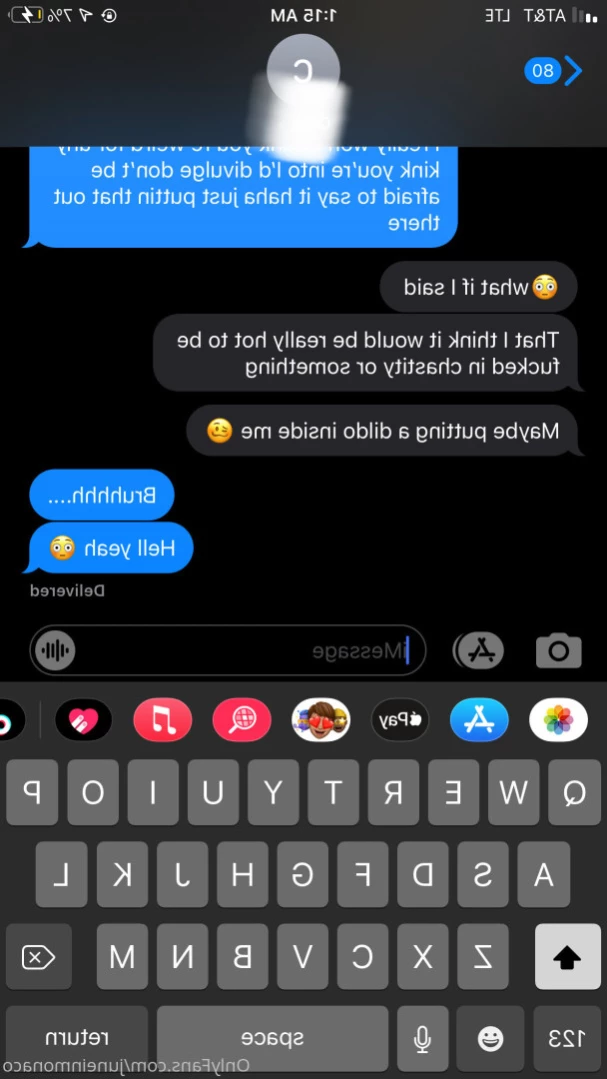Tap the keyboard shift key

tap(567, 957)
